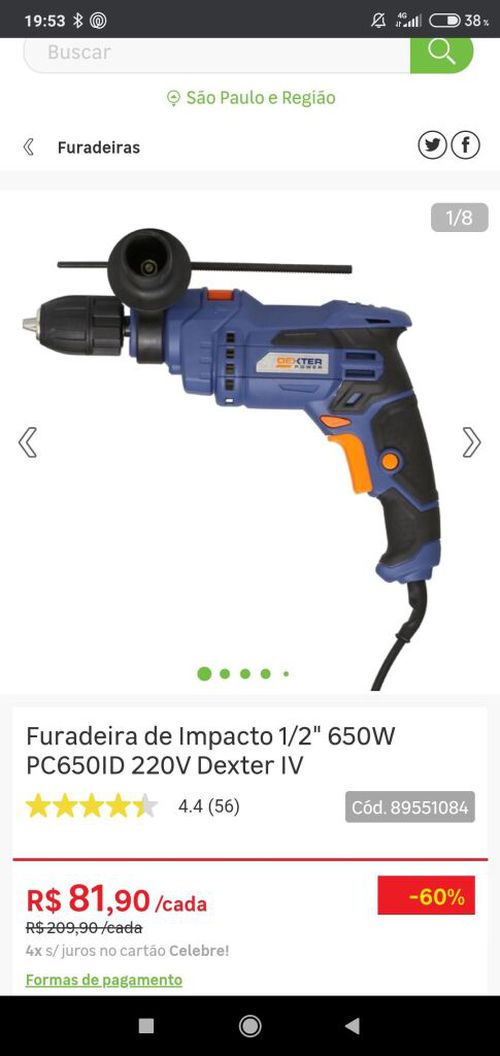Open the 4.4 star reviews
The width and height of the screenshot is (500, 1056).
(x=133, y=806)
